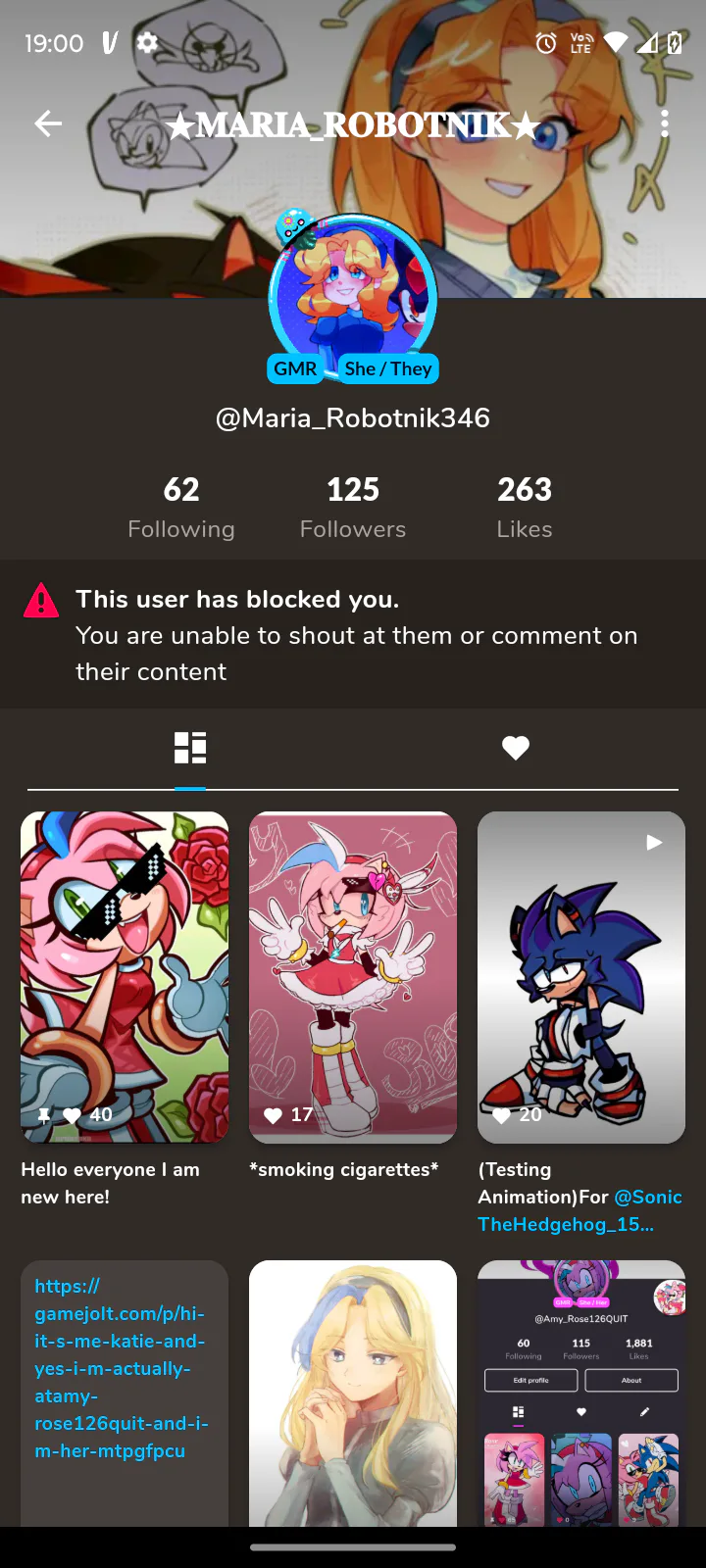Go back using the arrow icon
Screen dimensions: 706x1568
[48, 123]
